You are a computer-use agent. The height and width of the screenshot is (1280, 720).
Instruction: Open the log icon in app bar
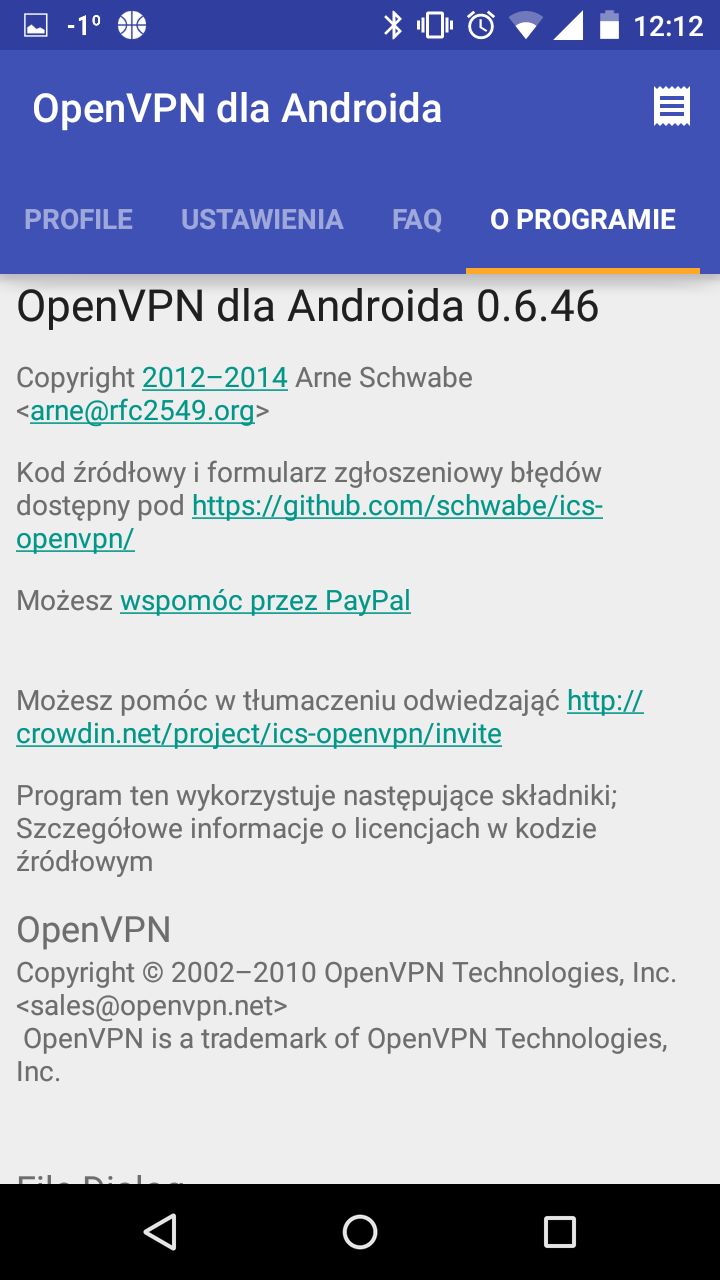pyautogui.click(x=672, y=107)
